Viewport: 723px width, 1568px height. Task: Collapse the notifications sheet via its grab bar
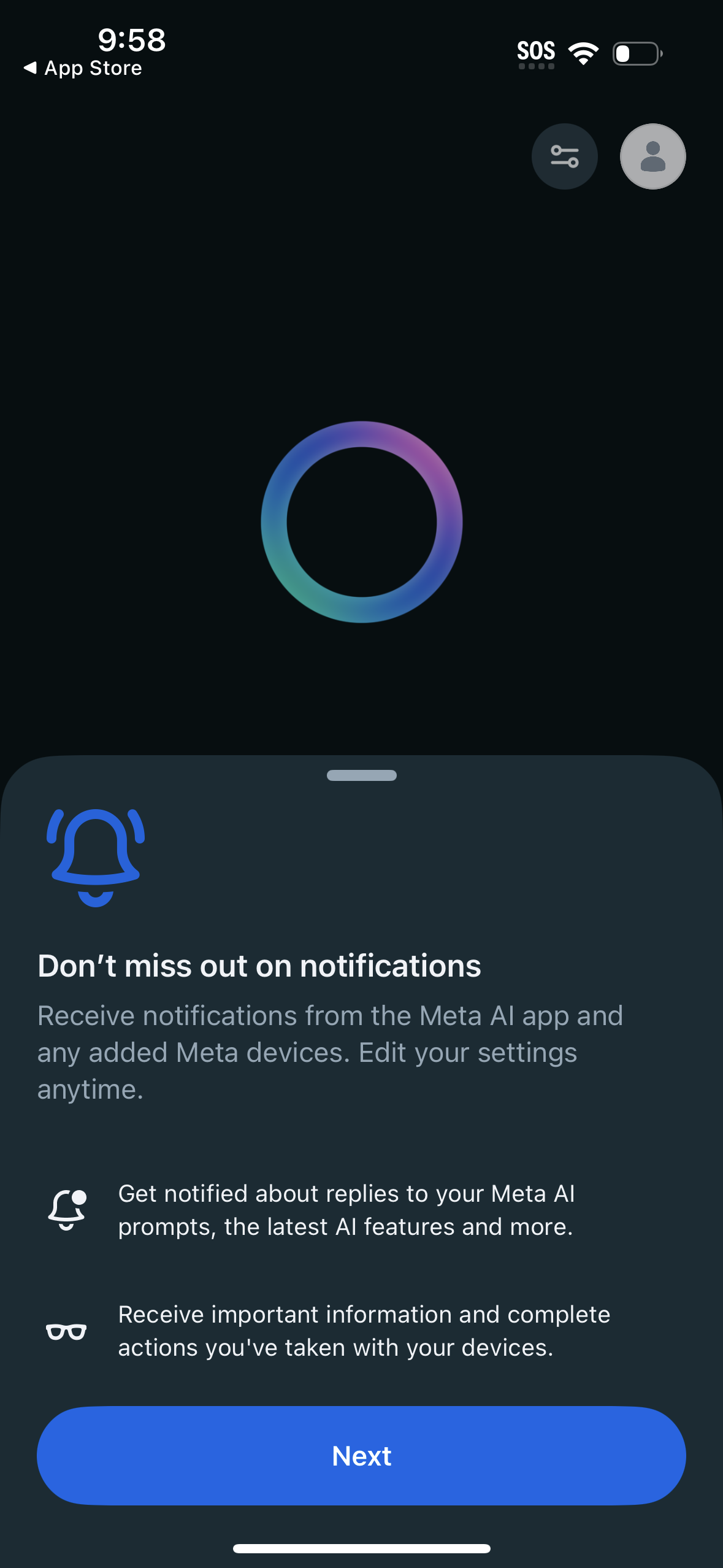tap(361, 775)
